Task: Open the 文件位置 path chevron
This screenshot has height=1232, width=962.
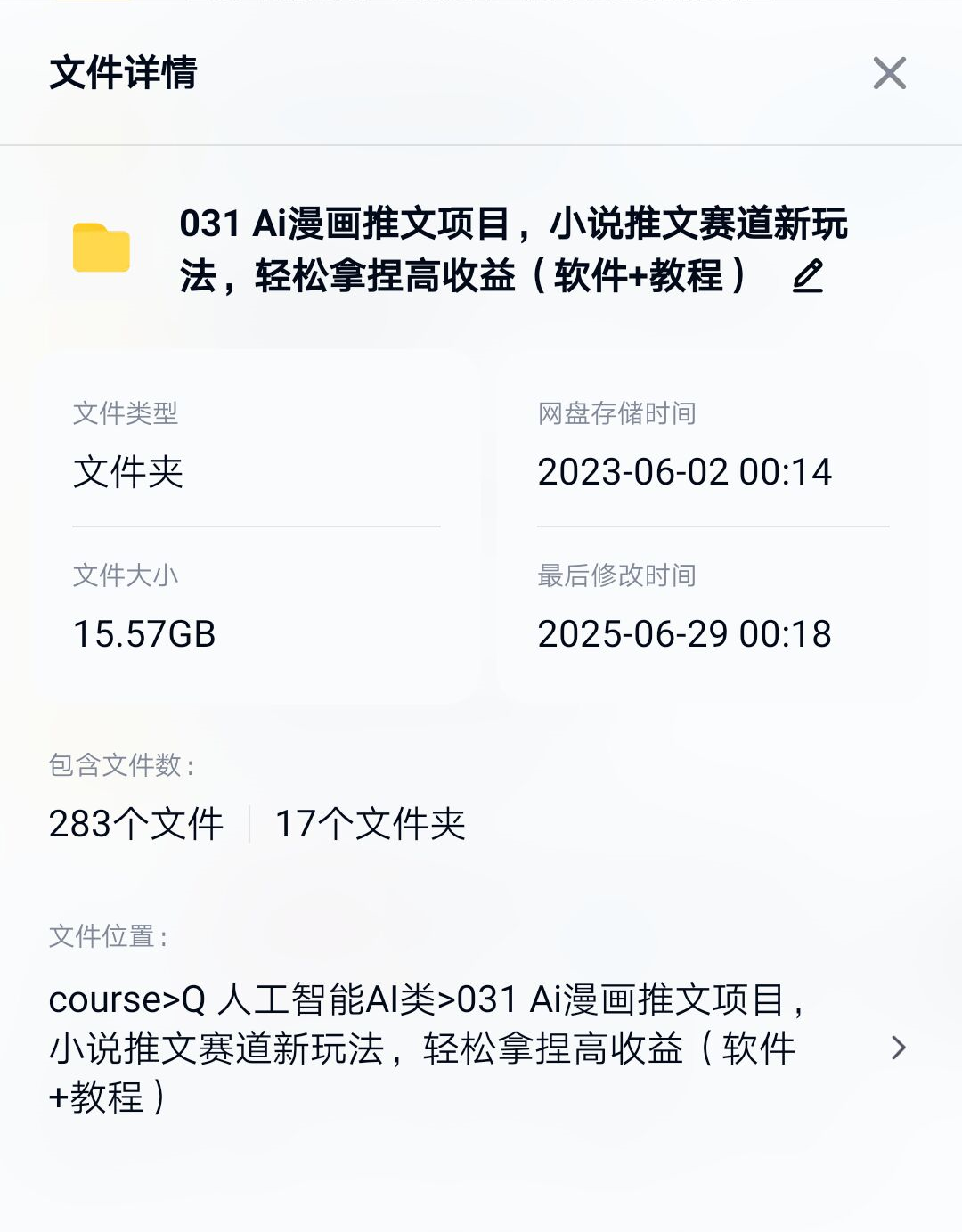Action: (x=898, y=1048)
